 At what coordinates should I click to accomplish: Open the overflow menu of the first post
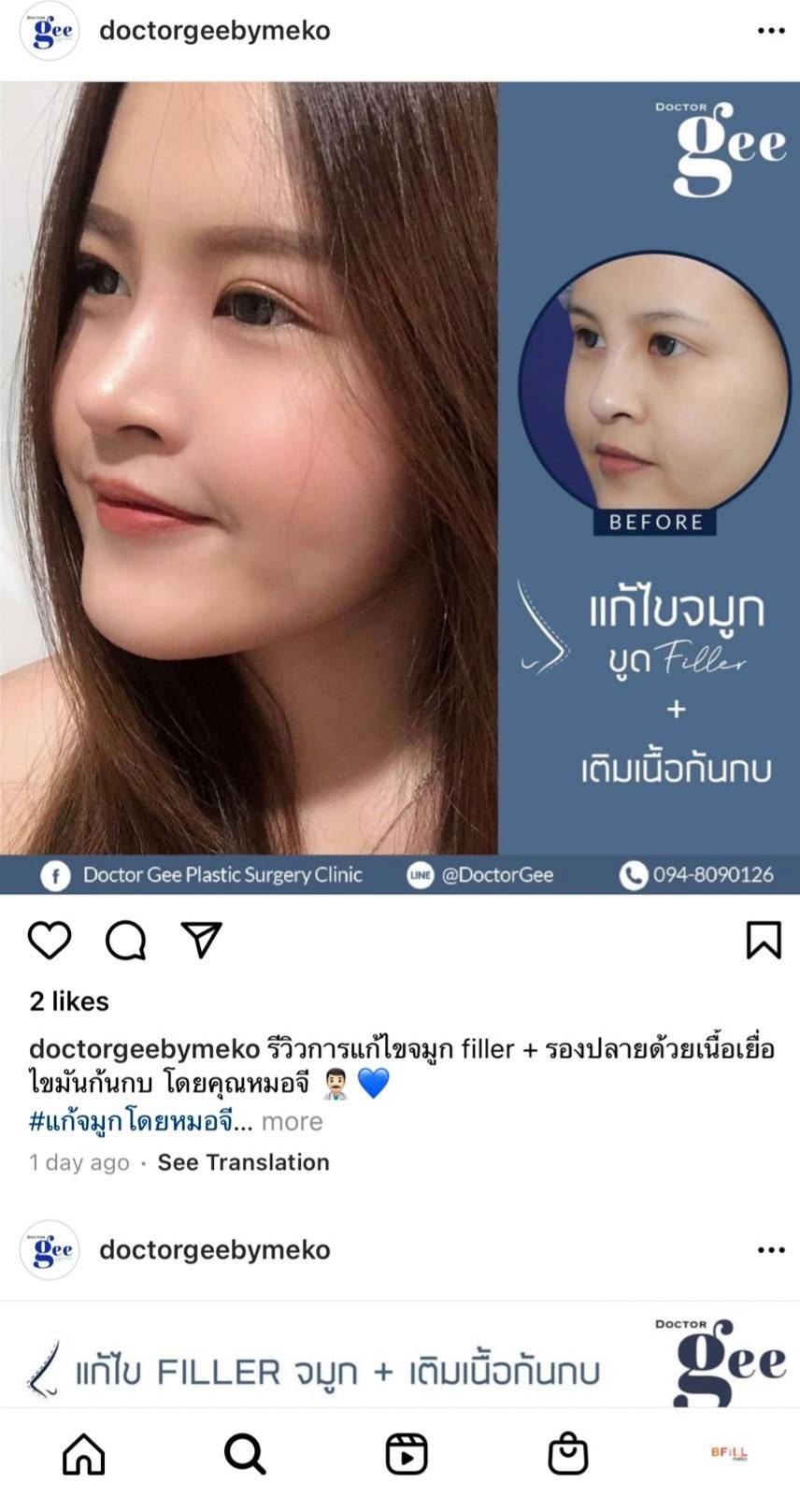click(770, 31)
